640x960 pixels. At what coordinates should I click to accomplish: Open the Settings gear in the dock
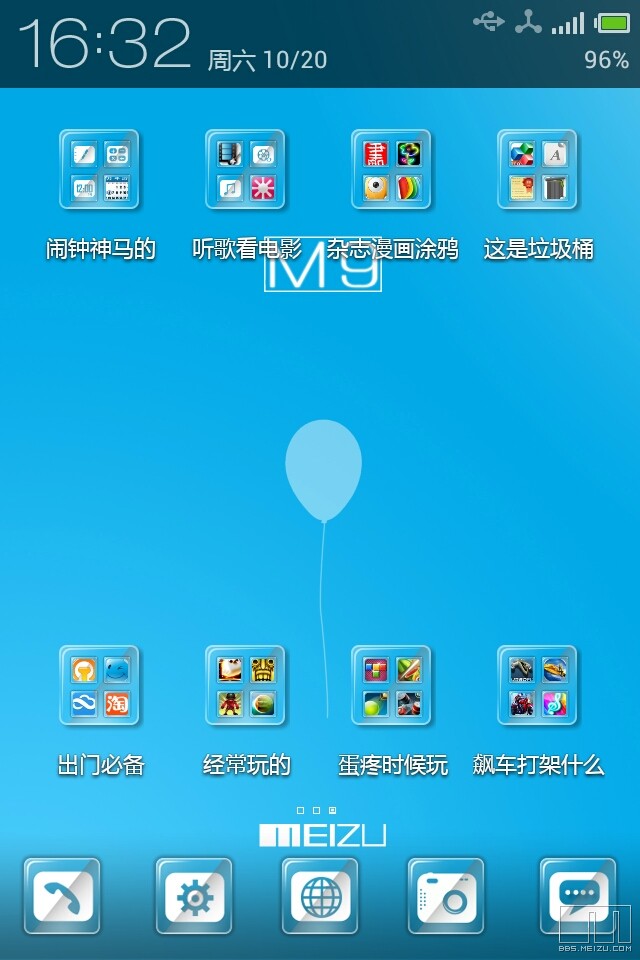tap(194, 896)
